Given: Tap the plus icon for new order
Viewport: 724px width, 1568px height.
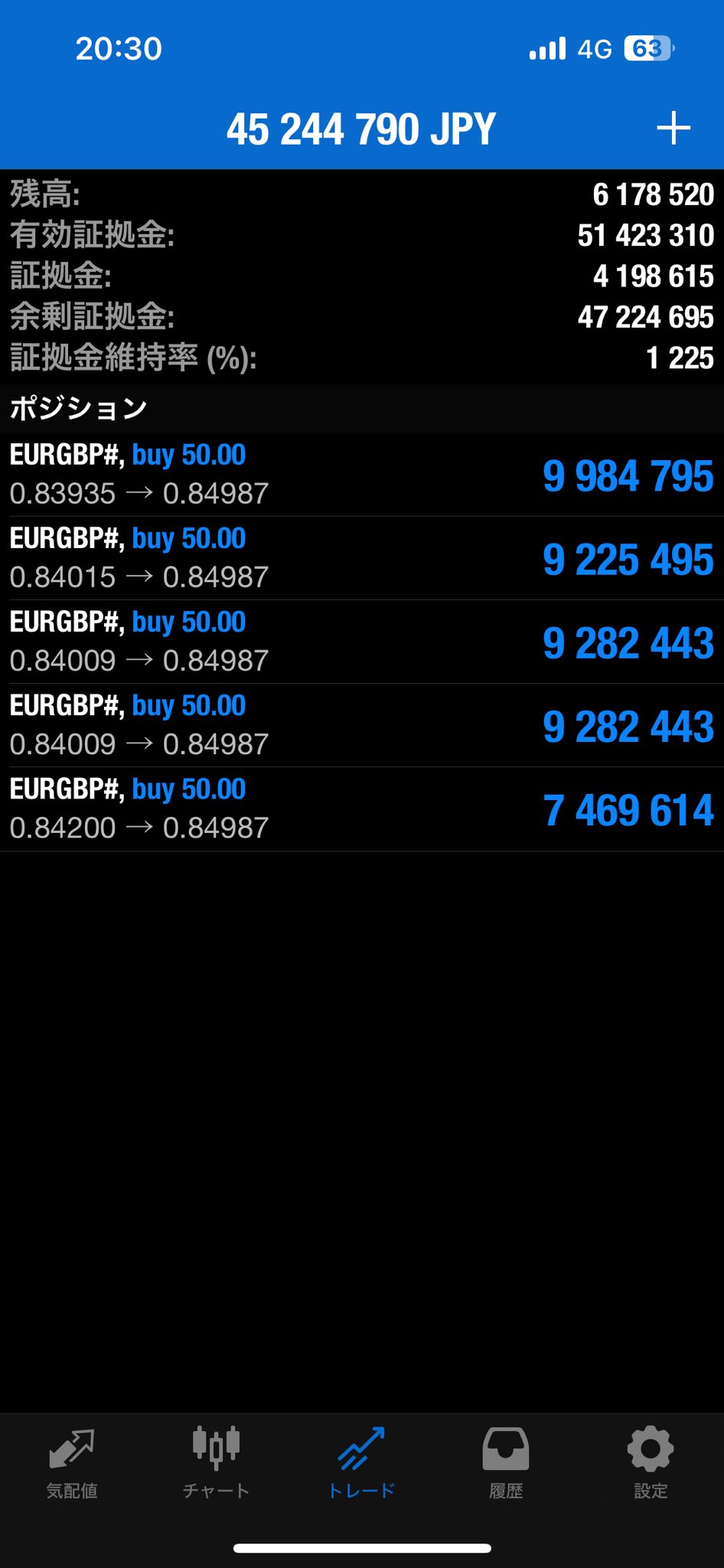Looking at the screenshot, I should 673,128.
